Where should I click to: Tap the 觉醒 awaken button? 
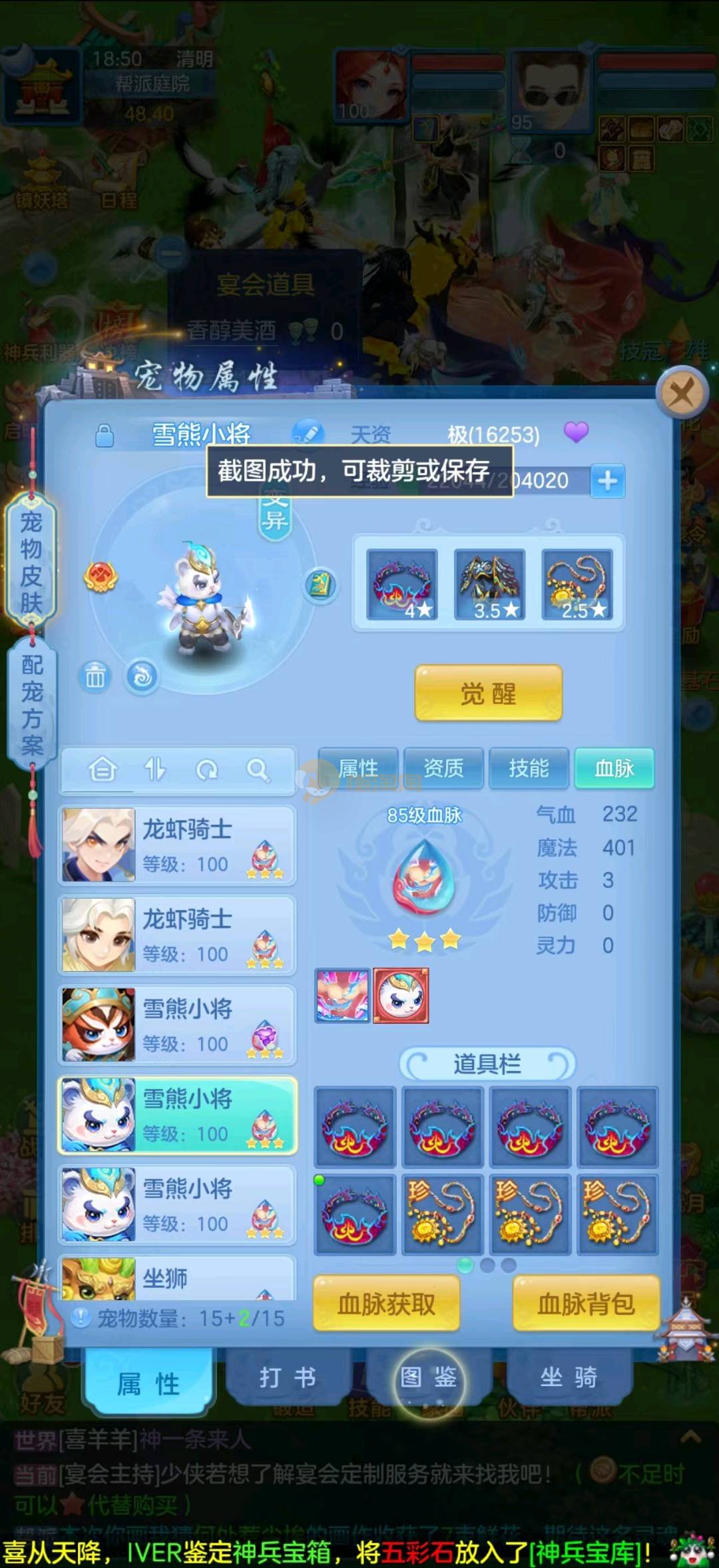click(488, 693)
